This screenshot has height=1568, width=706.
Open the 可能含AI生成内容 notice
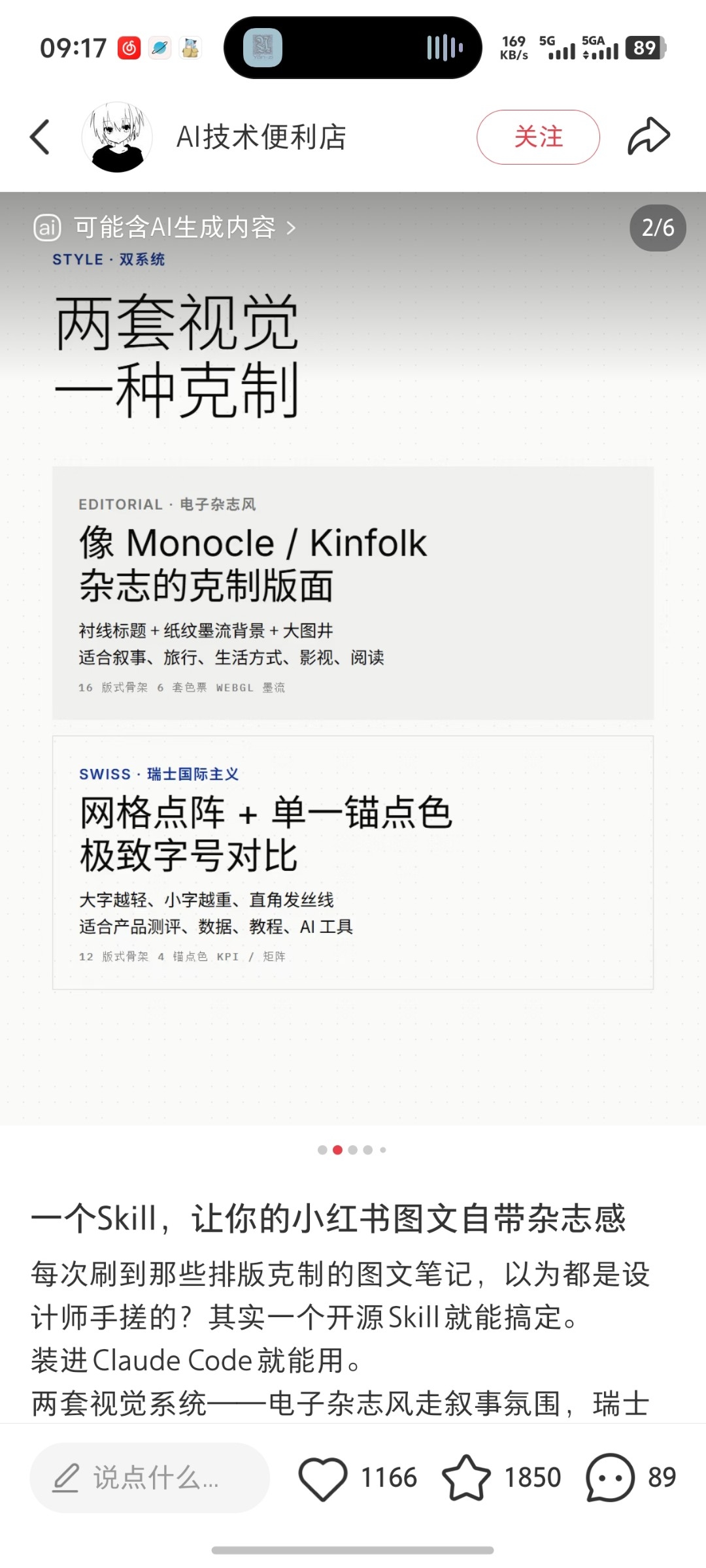point(165,227)
